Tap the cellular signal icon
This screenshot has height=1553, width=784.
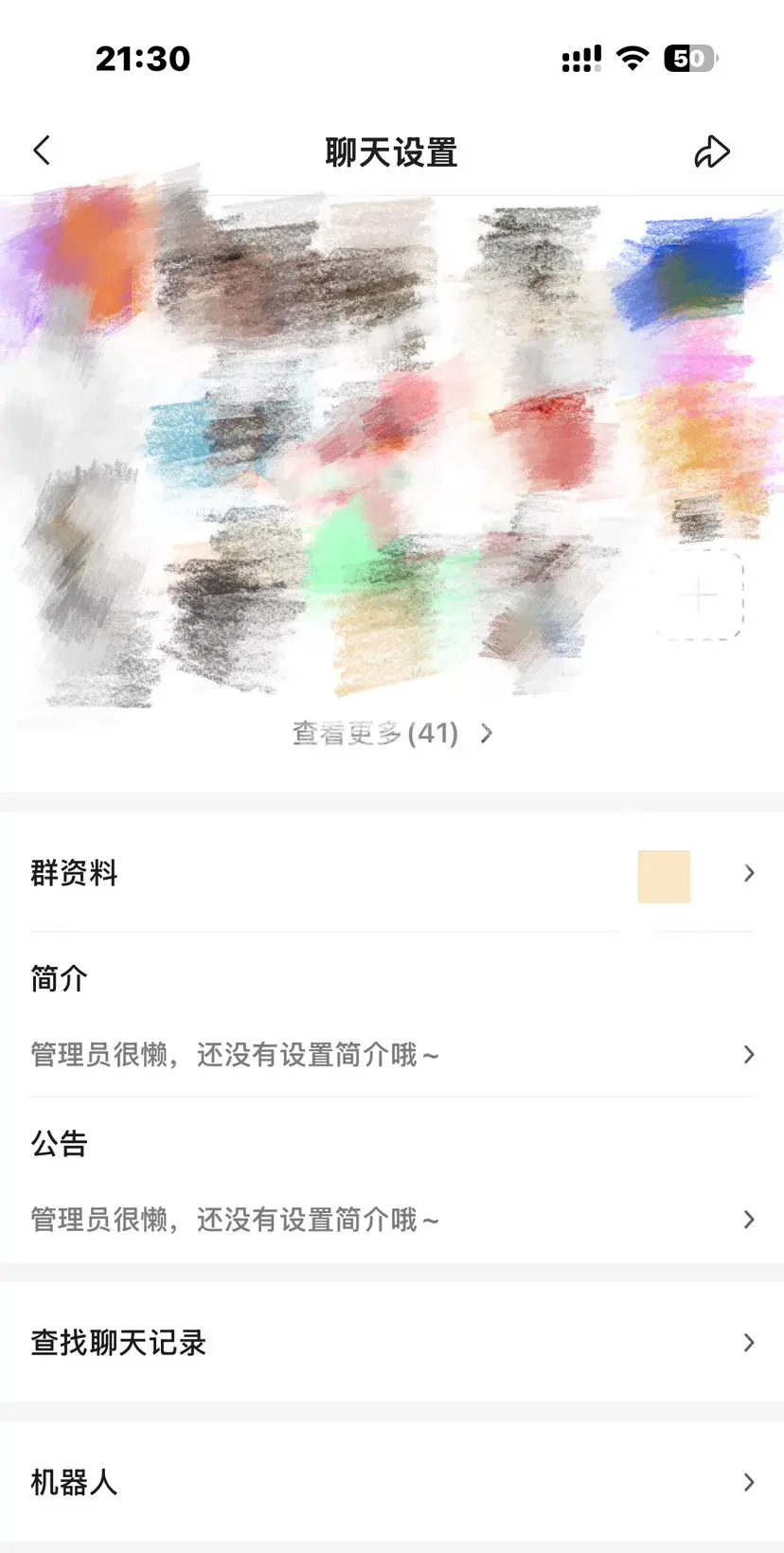point(579,58)
